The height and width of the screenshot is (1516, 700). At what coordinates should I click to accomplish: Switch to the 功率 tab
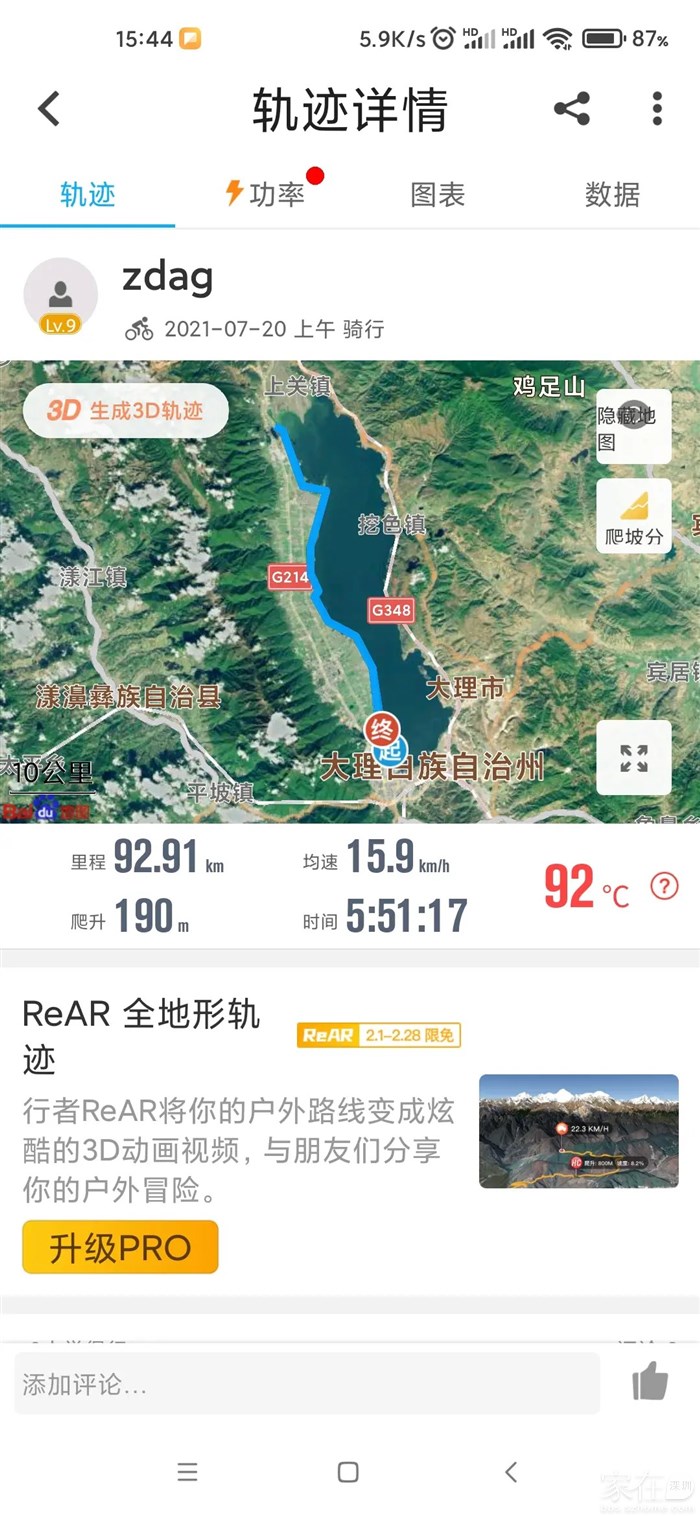click(265, 194)
